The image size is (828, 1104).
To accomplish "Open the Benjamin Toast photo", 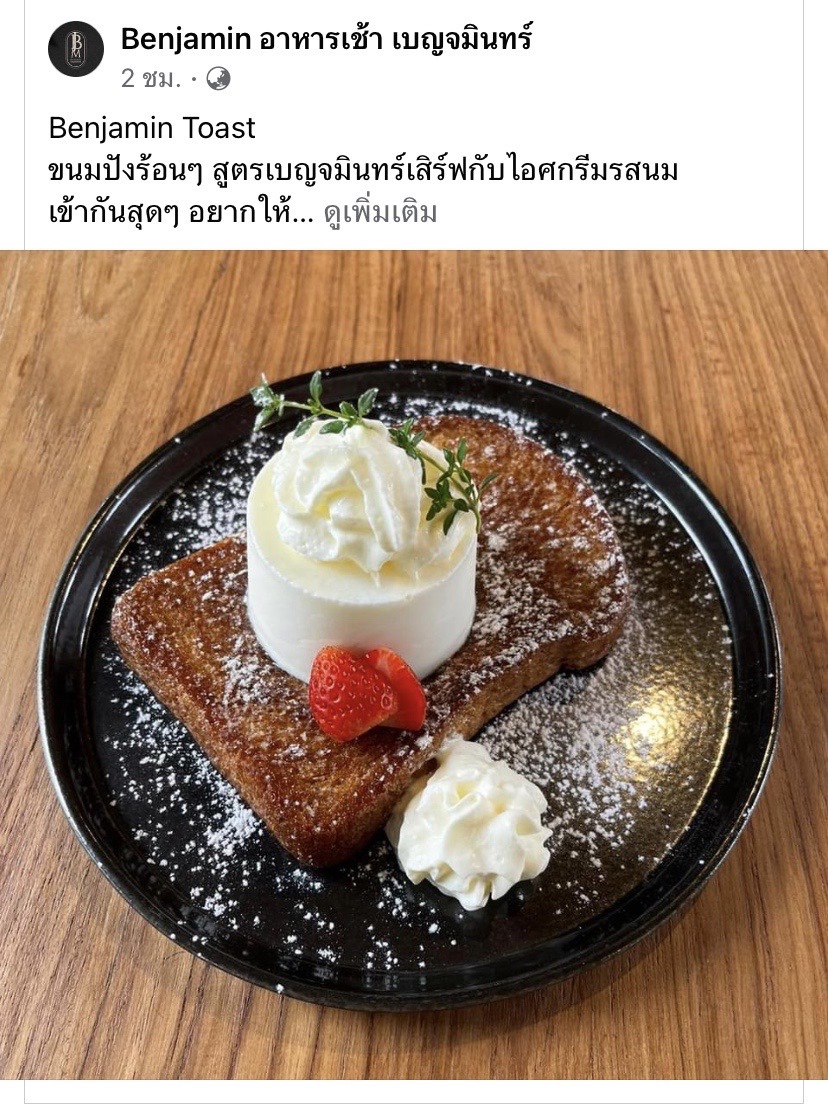I will click(414, 660).
